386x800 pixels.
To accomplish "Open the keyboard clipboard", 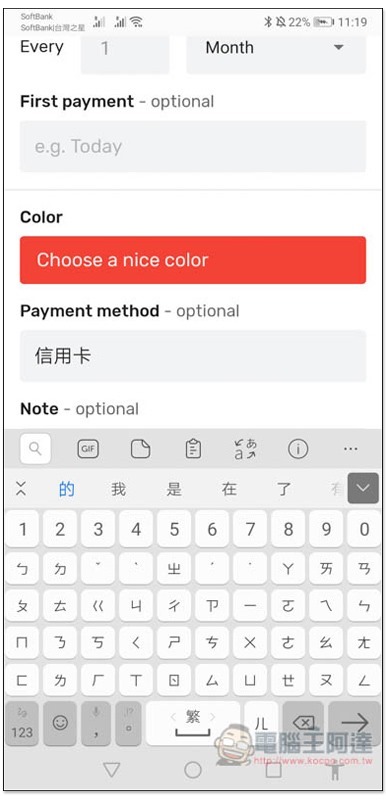I will pyautogui.click(x=193, y=449).
